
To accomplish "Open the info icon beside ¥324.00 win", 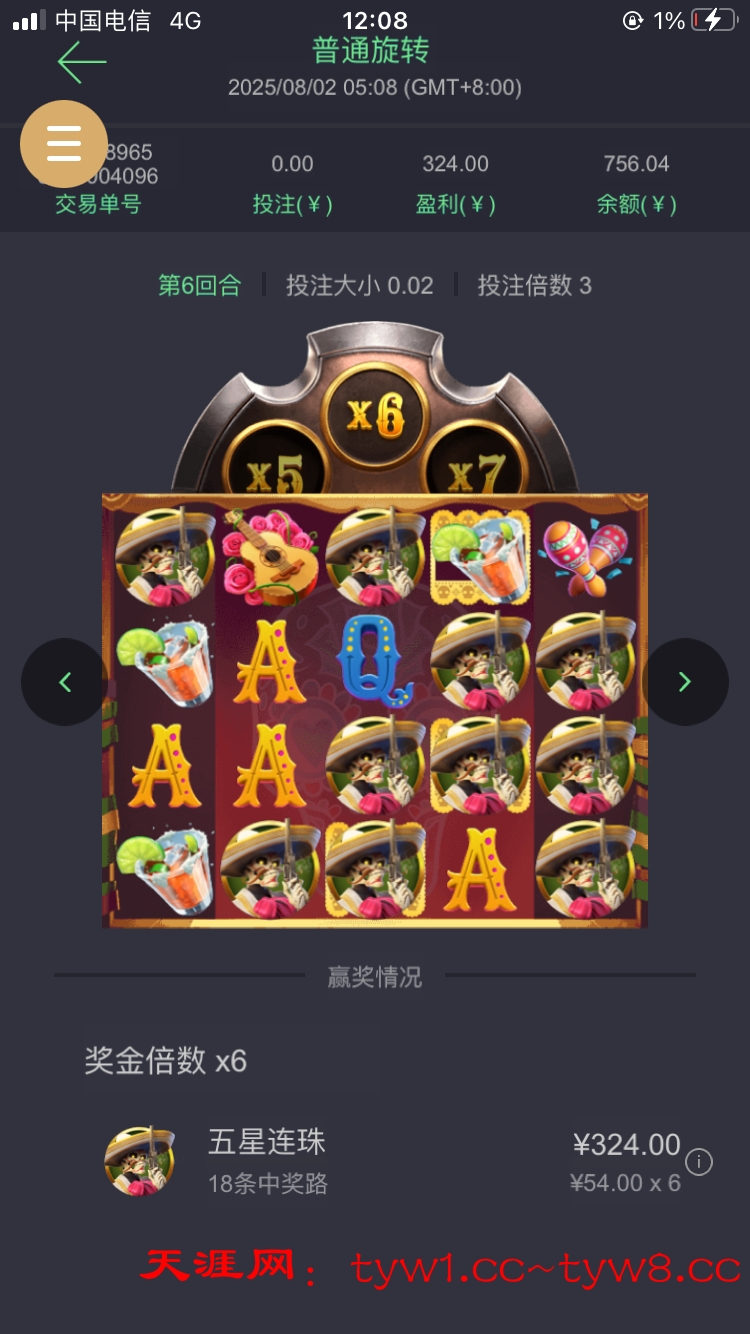I will (699, 1162).
